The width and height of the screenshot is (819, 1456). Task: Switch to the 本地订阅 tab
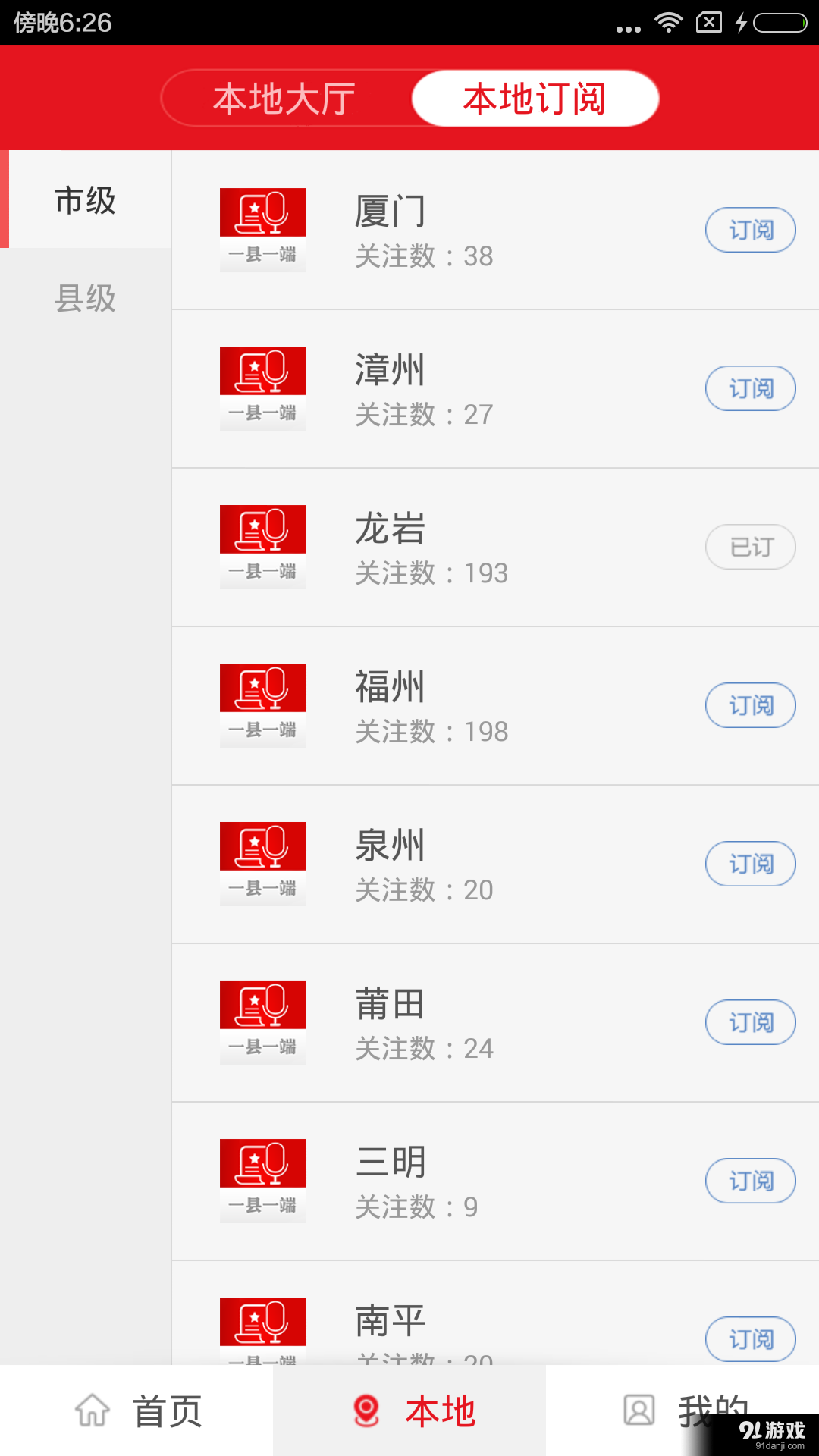[535, 97]
